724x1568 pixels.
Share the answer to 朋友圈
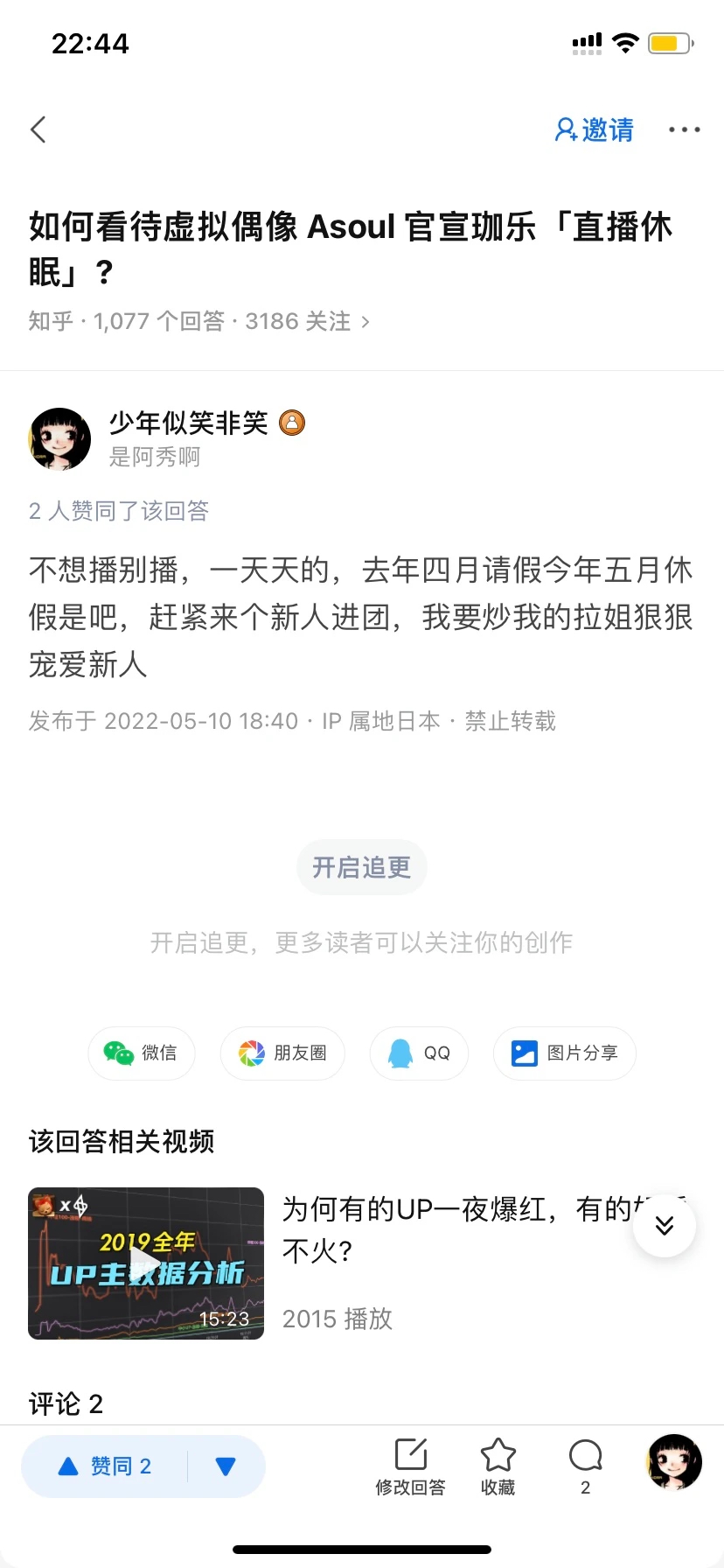point(282,1053)
